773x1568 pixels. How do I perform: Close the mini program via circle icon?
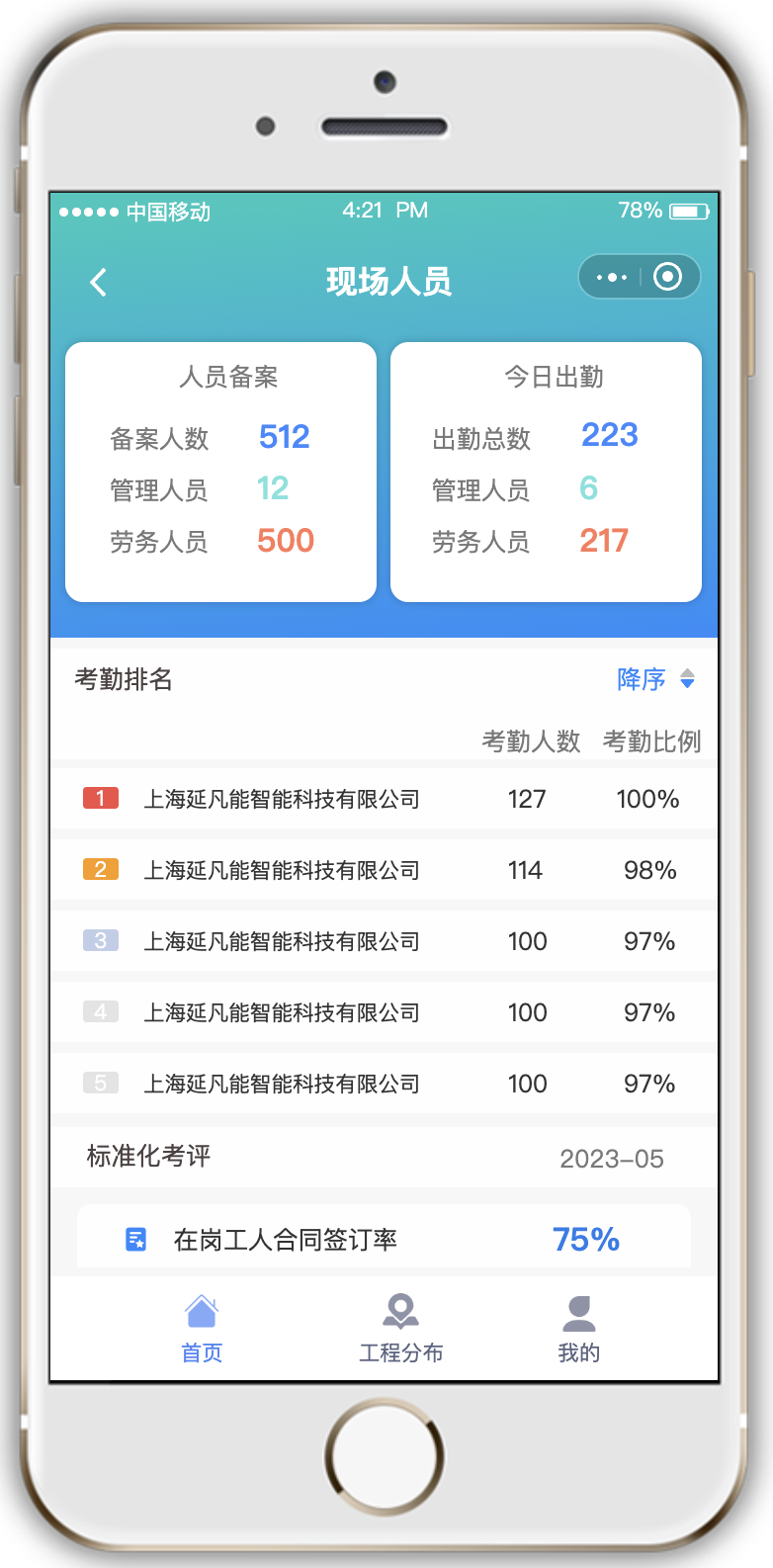668,277
